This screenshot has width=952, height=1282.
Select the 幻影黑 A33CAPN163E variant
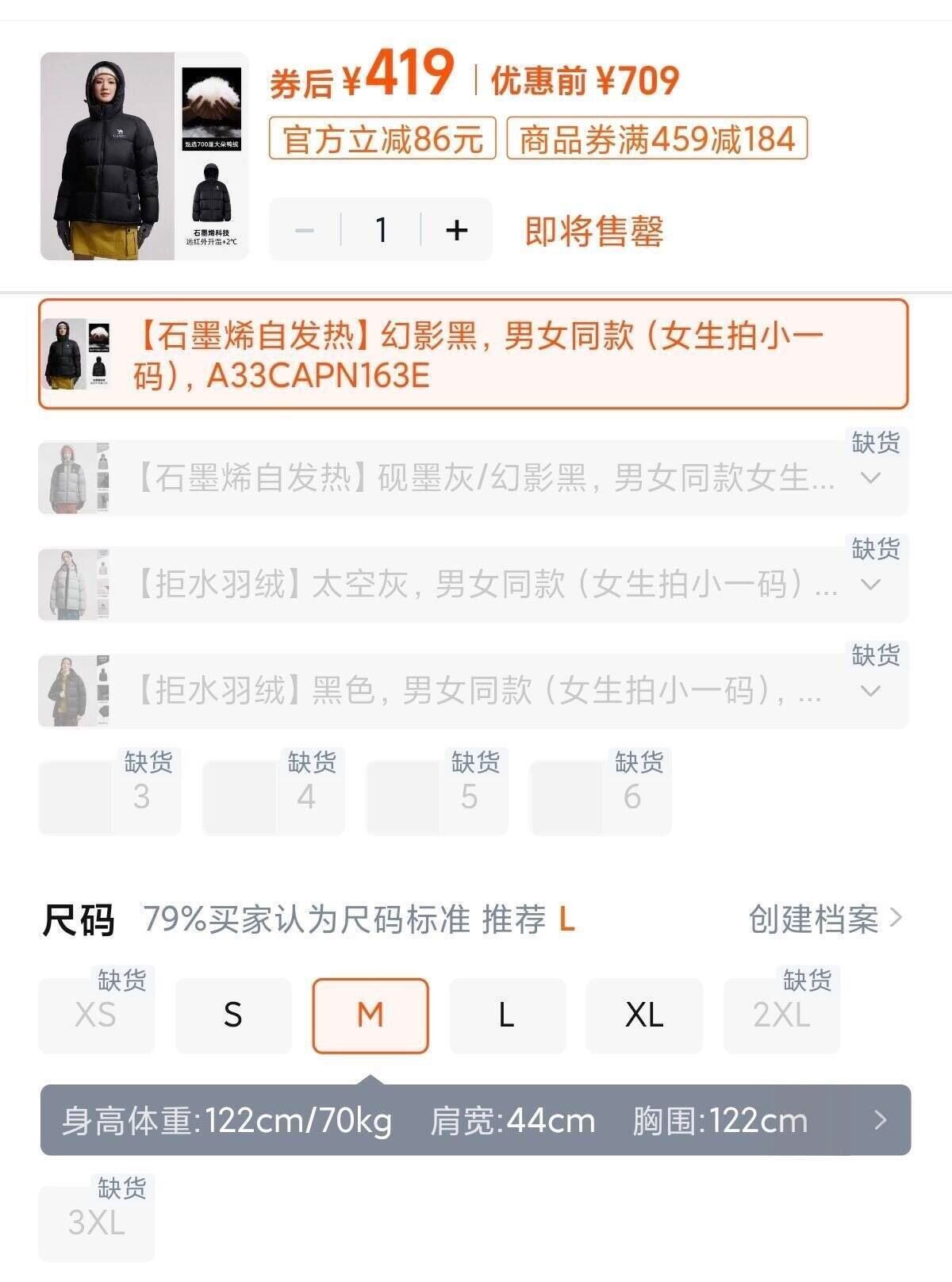[x=473, y=354]
